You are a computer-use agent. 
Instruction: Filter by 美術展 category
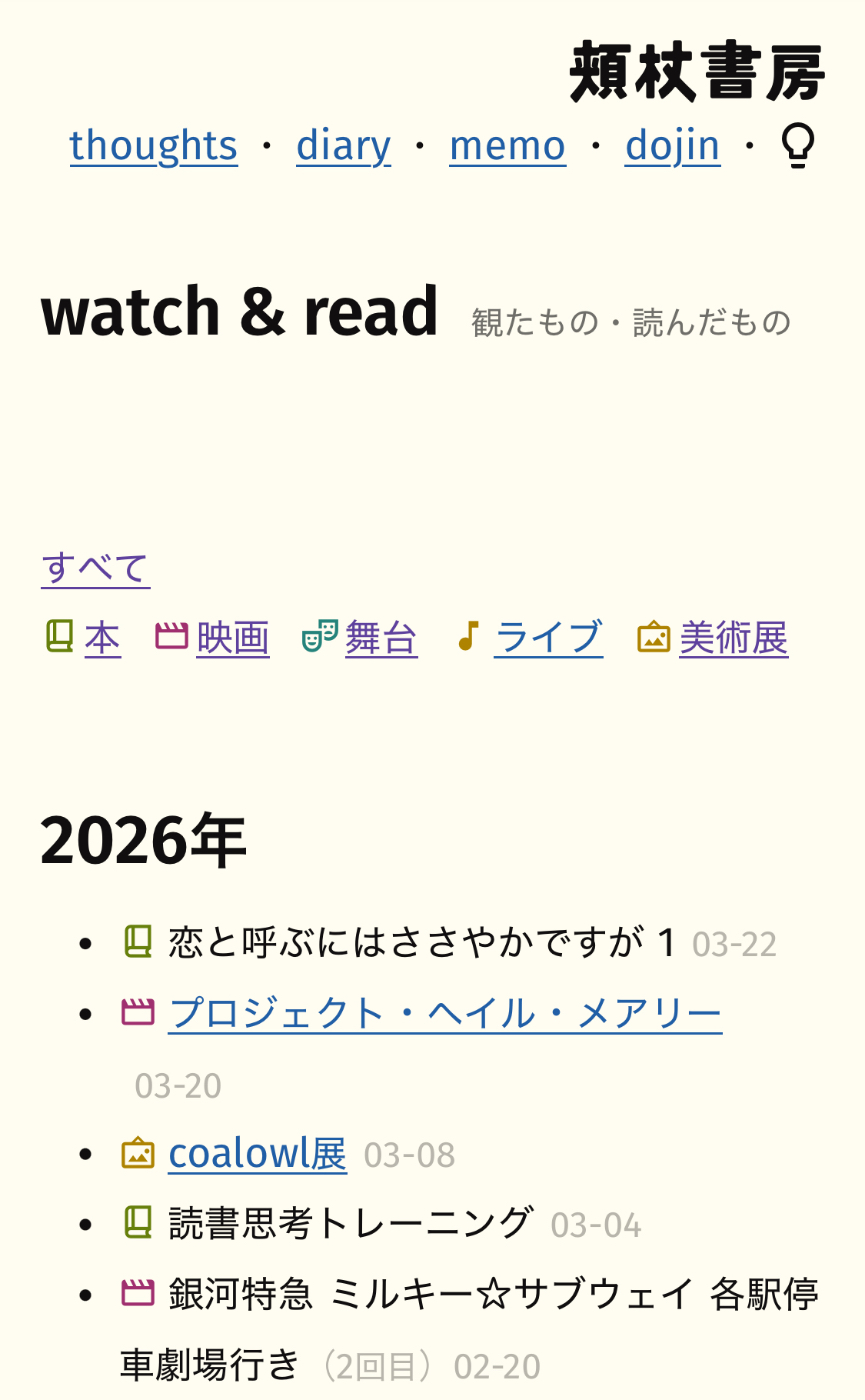733,638
